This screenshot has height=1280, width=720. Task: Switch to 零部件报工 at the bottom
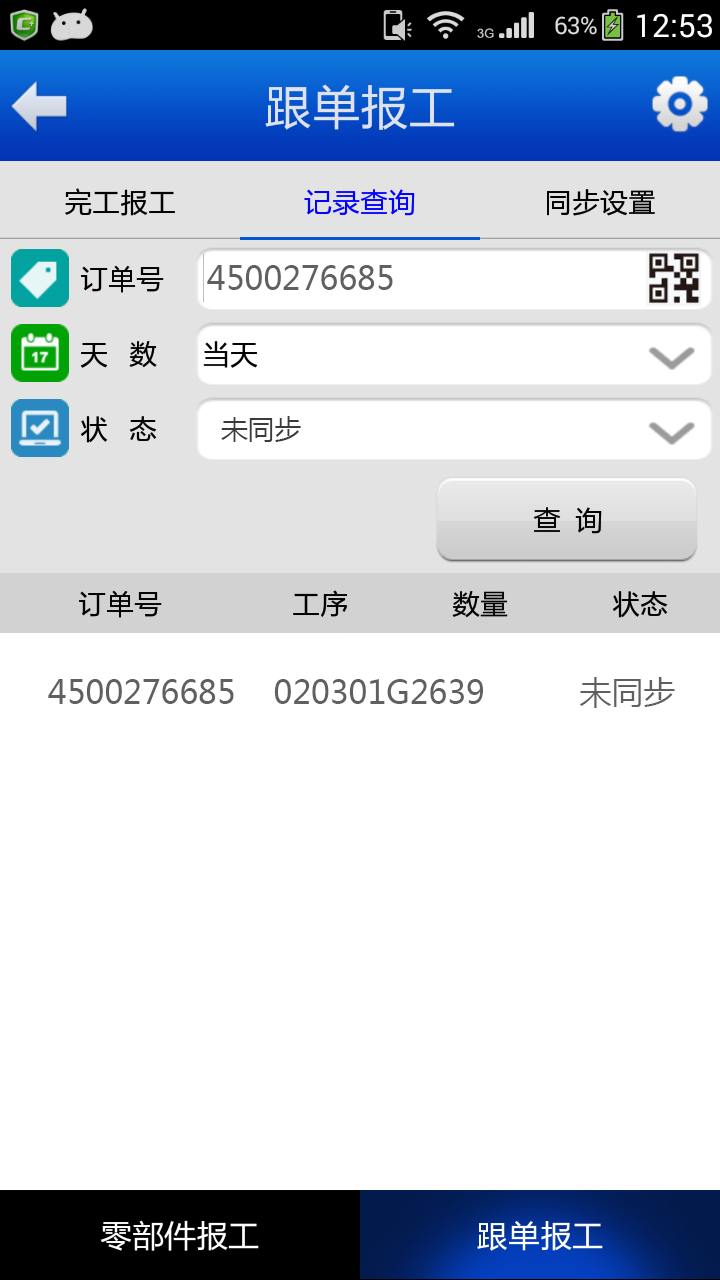[180, 1236]
